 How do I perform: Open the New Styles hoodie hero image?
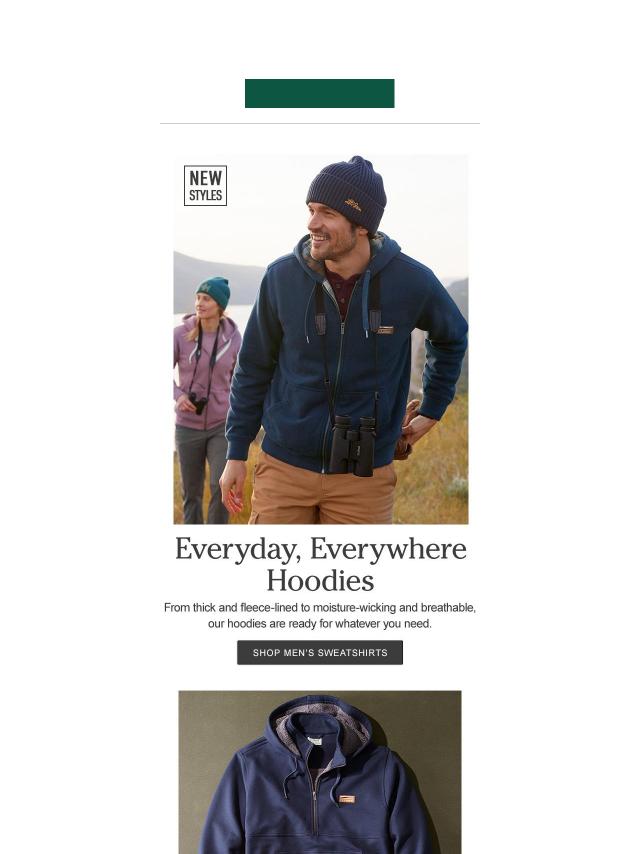click(x=320, y=339)
